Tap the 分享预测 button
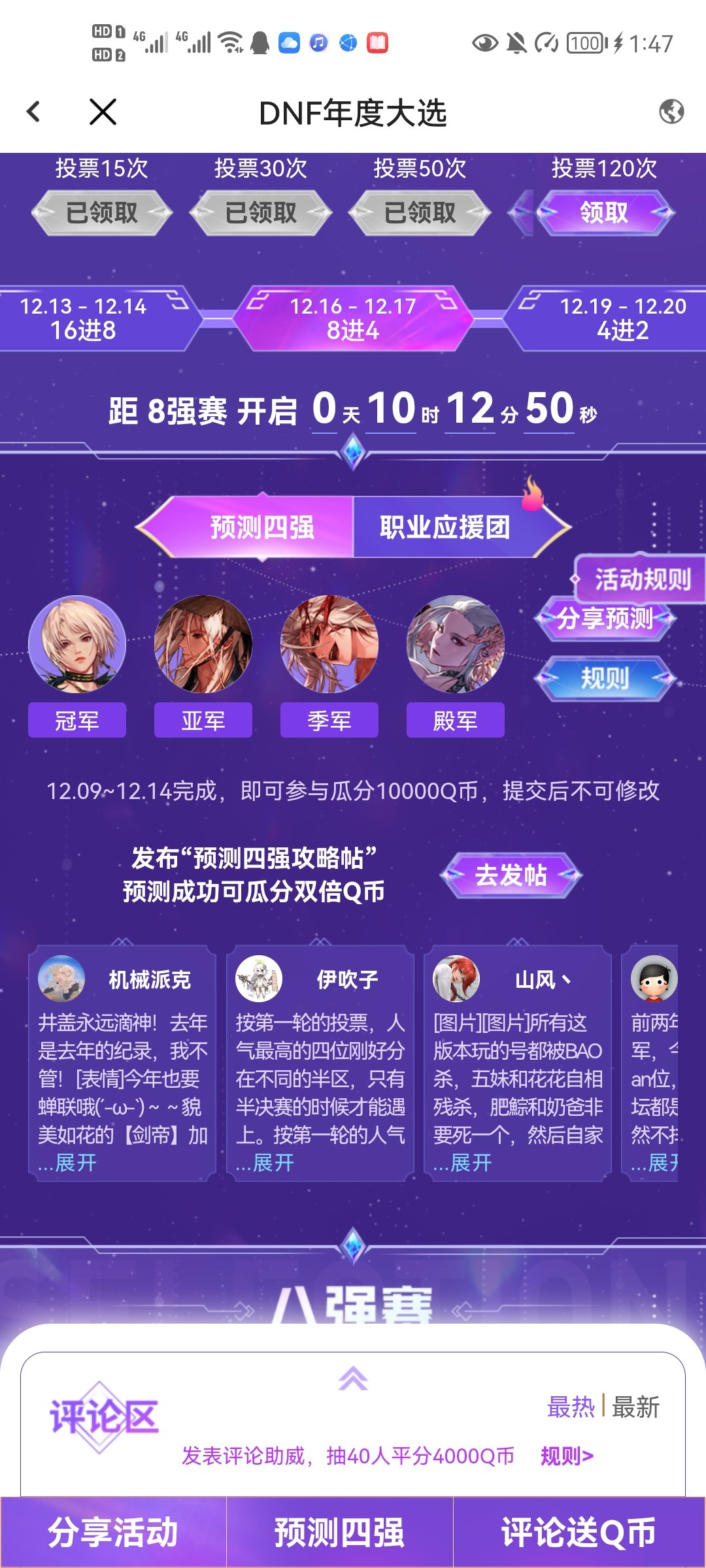The image size is (706, 1568). [x=605, y=618]
